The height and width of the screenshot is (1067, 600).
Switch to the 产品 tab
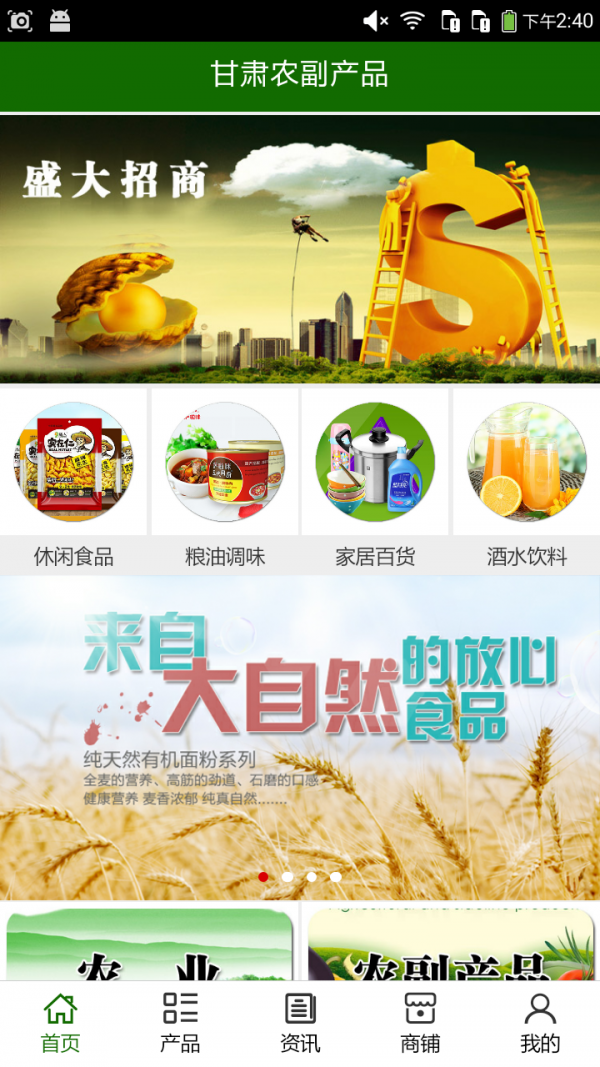[180, 1023]
